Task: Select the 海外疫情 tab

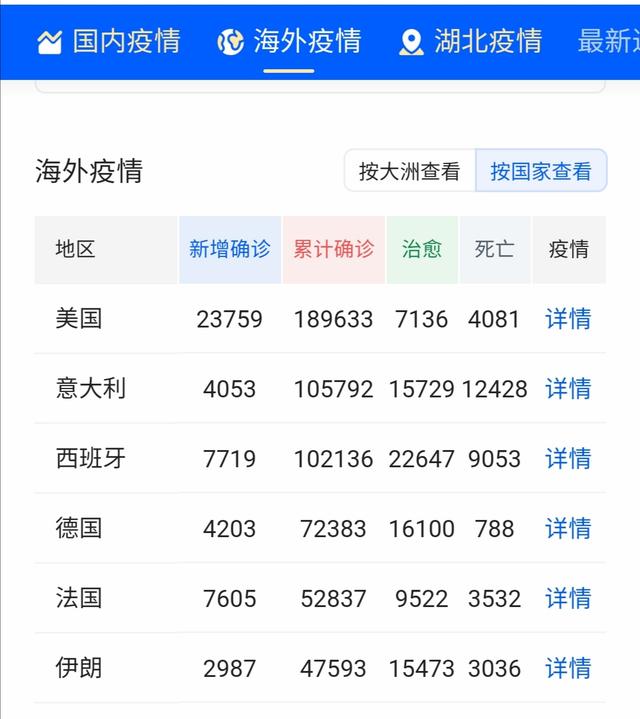Action: point(290,41)
